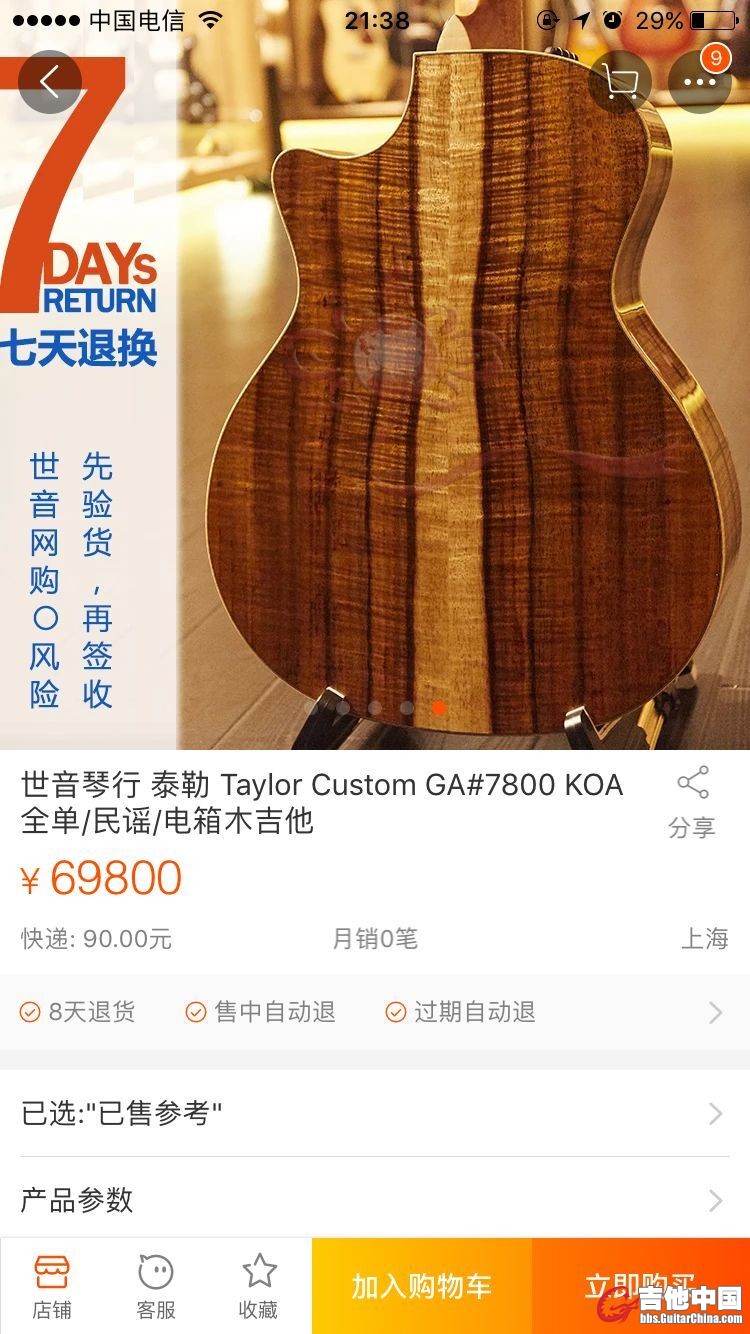Go back using the arrow icon

click(49, 82)
